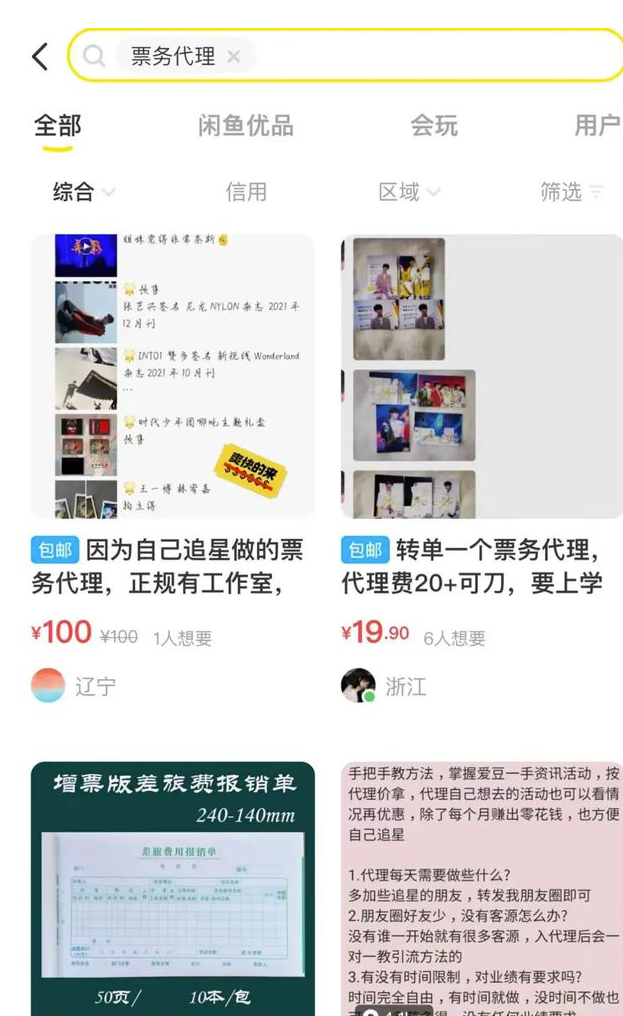
Task: Switch to the 用户 tab
Action: click(596, 126)
